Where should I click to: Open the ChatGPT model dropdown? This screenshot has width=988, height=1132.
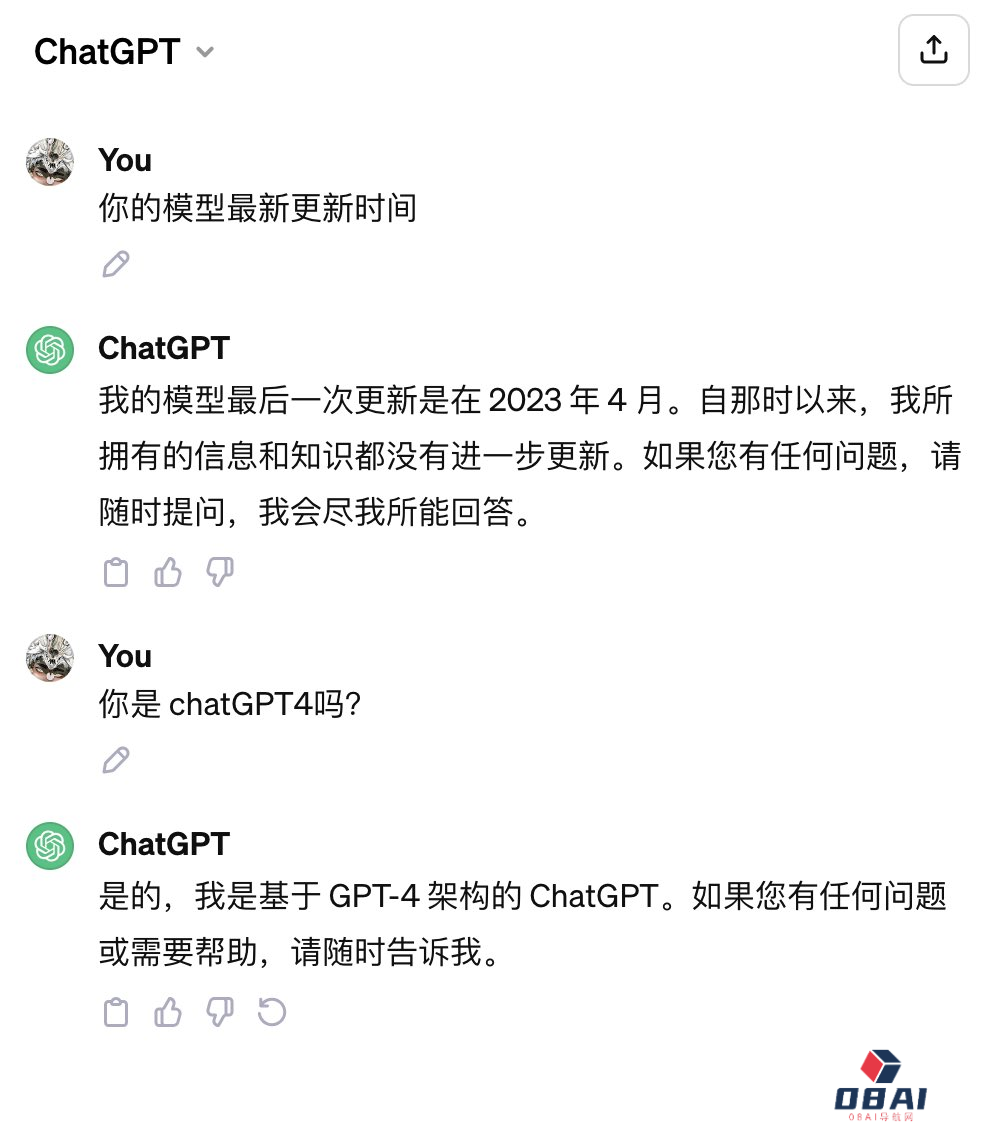pyautogui.click(x=124, y=51)
